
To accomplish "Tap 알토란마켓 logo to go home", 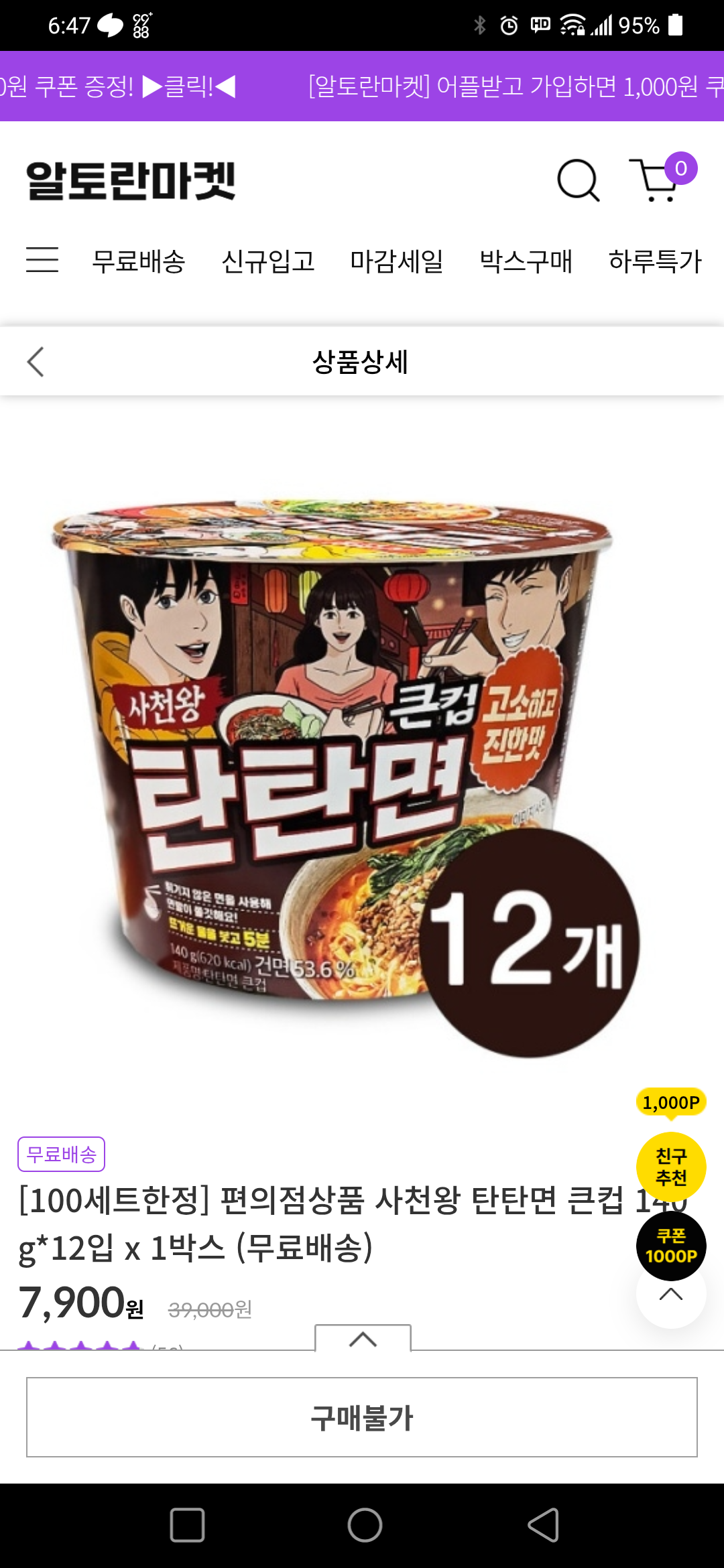I will (x=131, y=180).
